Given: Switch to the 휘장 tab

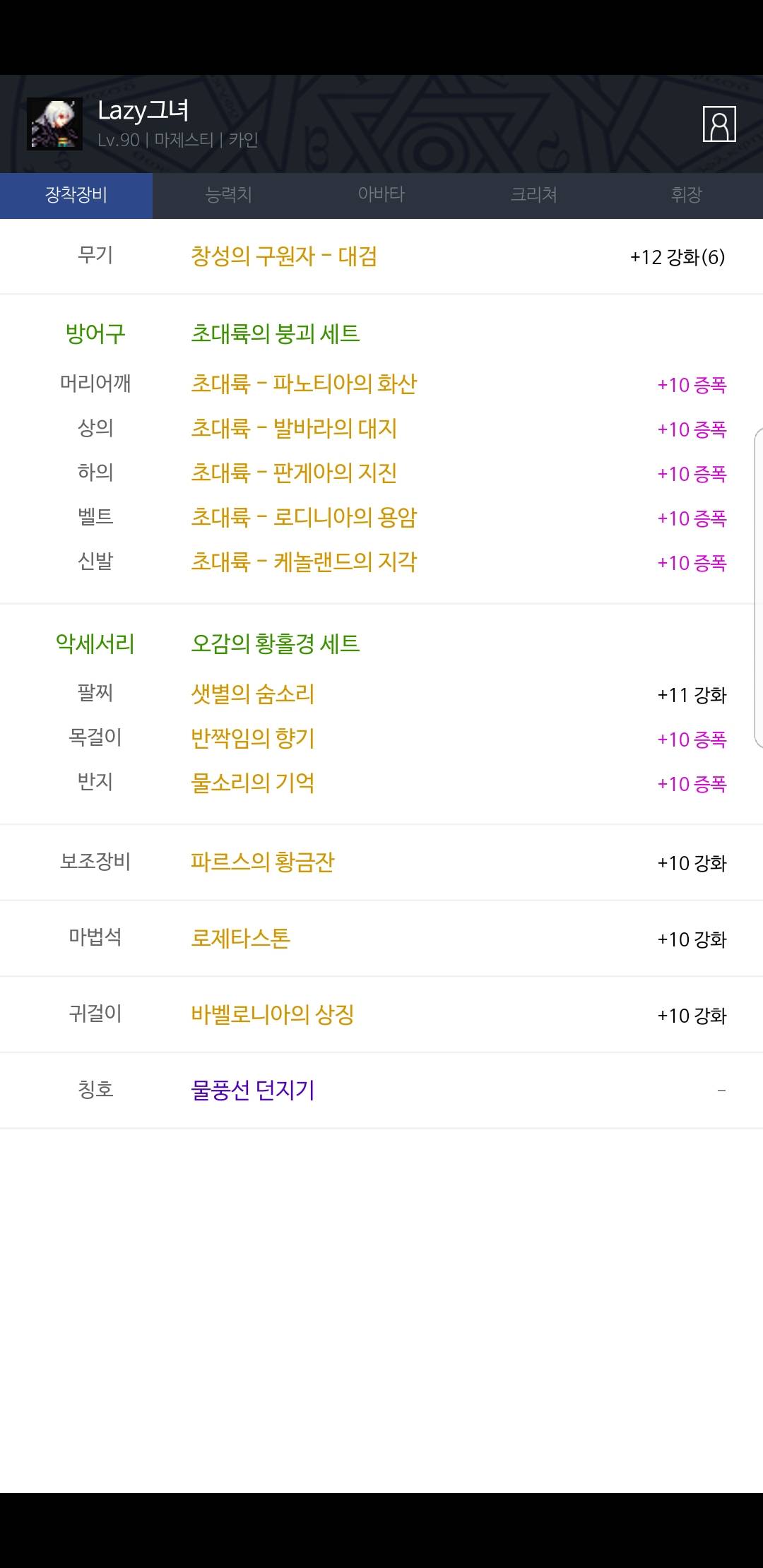Looking at the screenshot, I should point(687,195).
